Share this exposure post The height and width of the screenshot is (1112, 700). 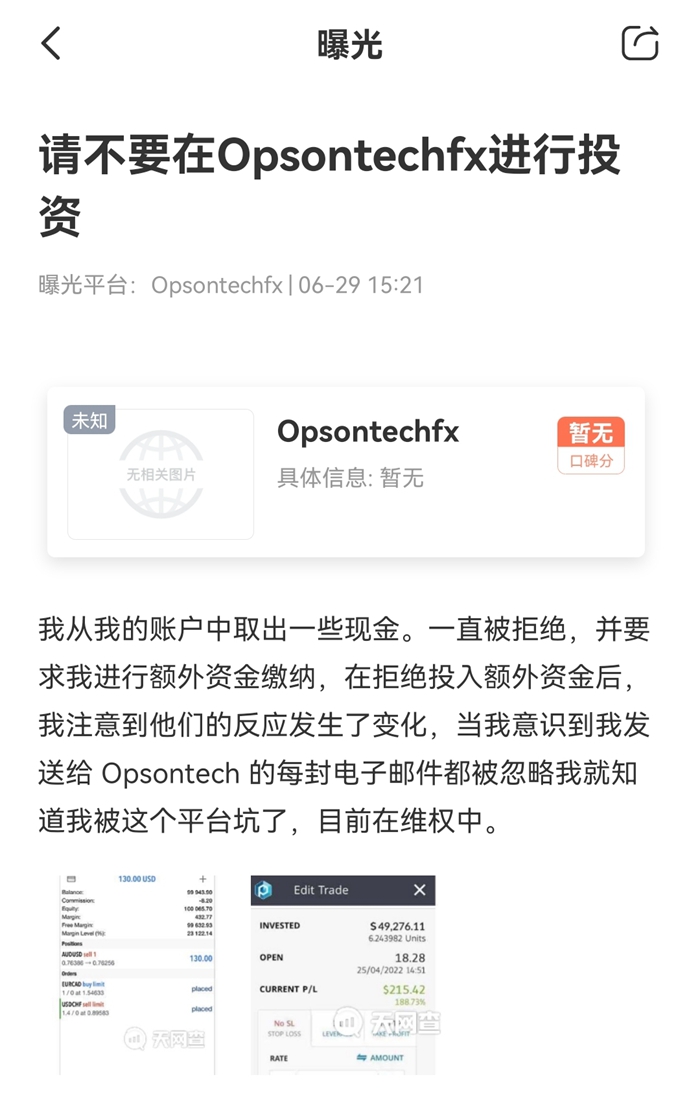click(639, 44)
